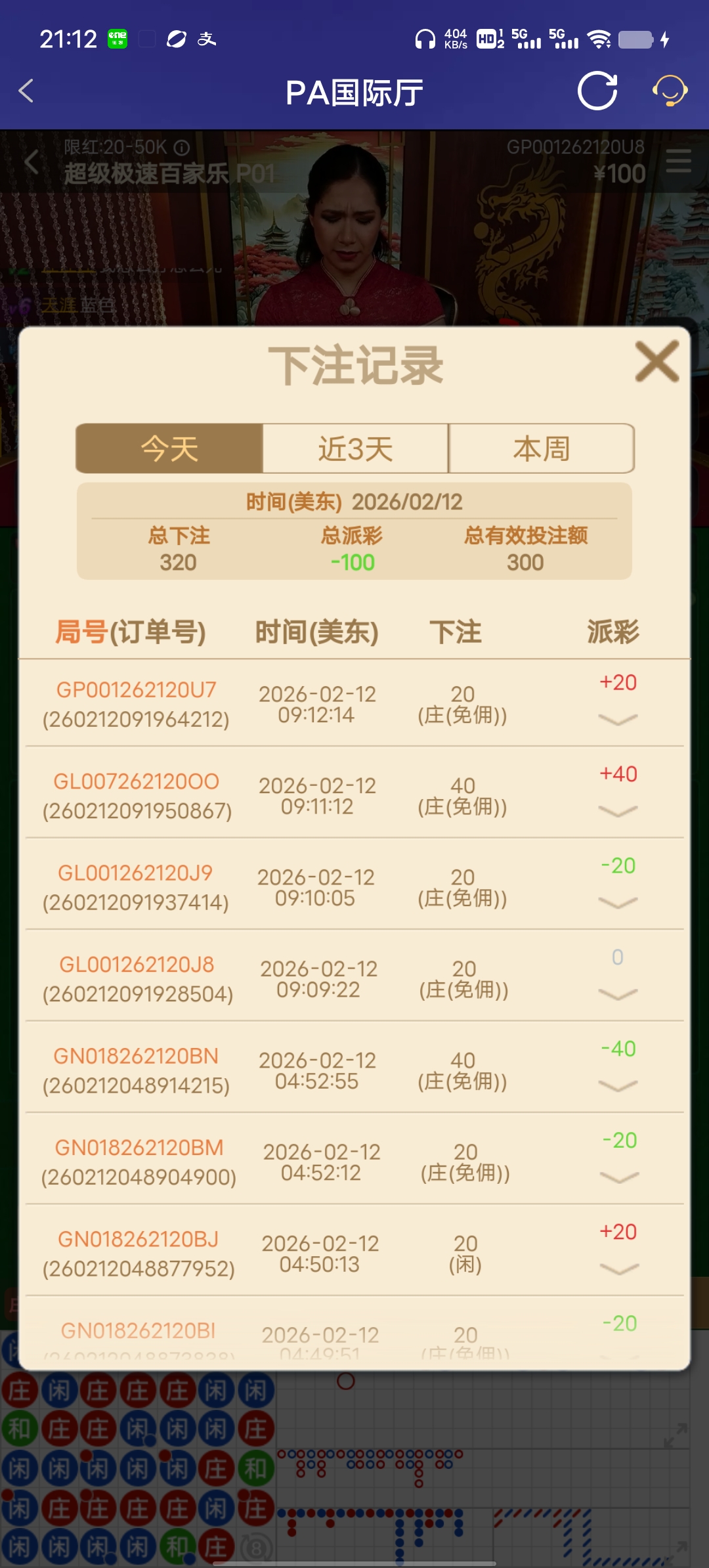Switch to the 本周 tab
709x1568 pixels.
[541, 448]
